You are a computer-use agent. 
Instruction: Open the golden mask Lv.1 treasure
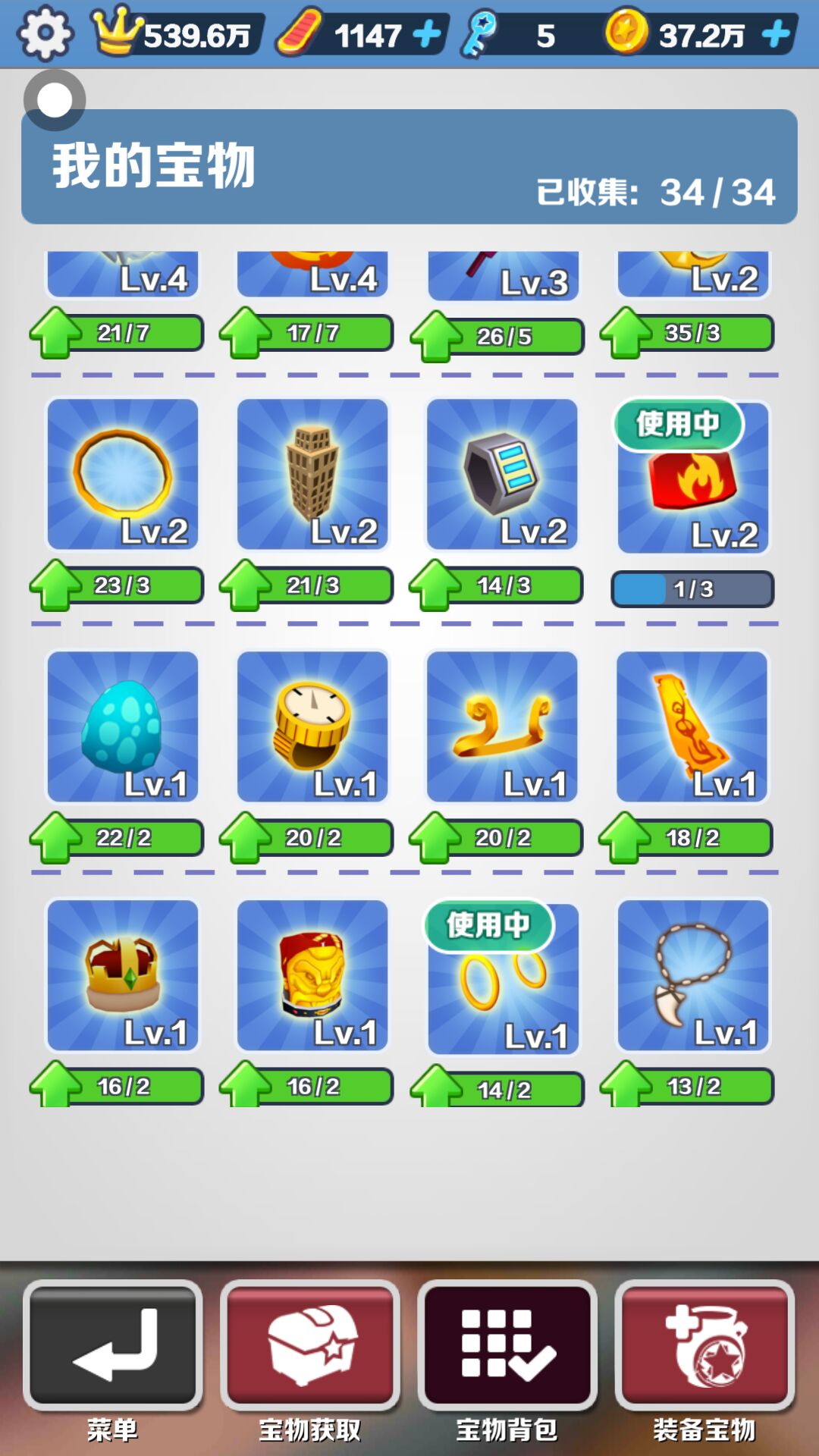click(x=312, y=975)
